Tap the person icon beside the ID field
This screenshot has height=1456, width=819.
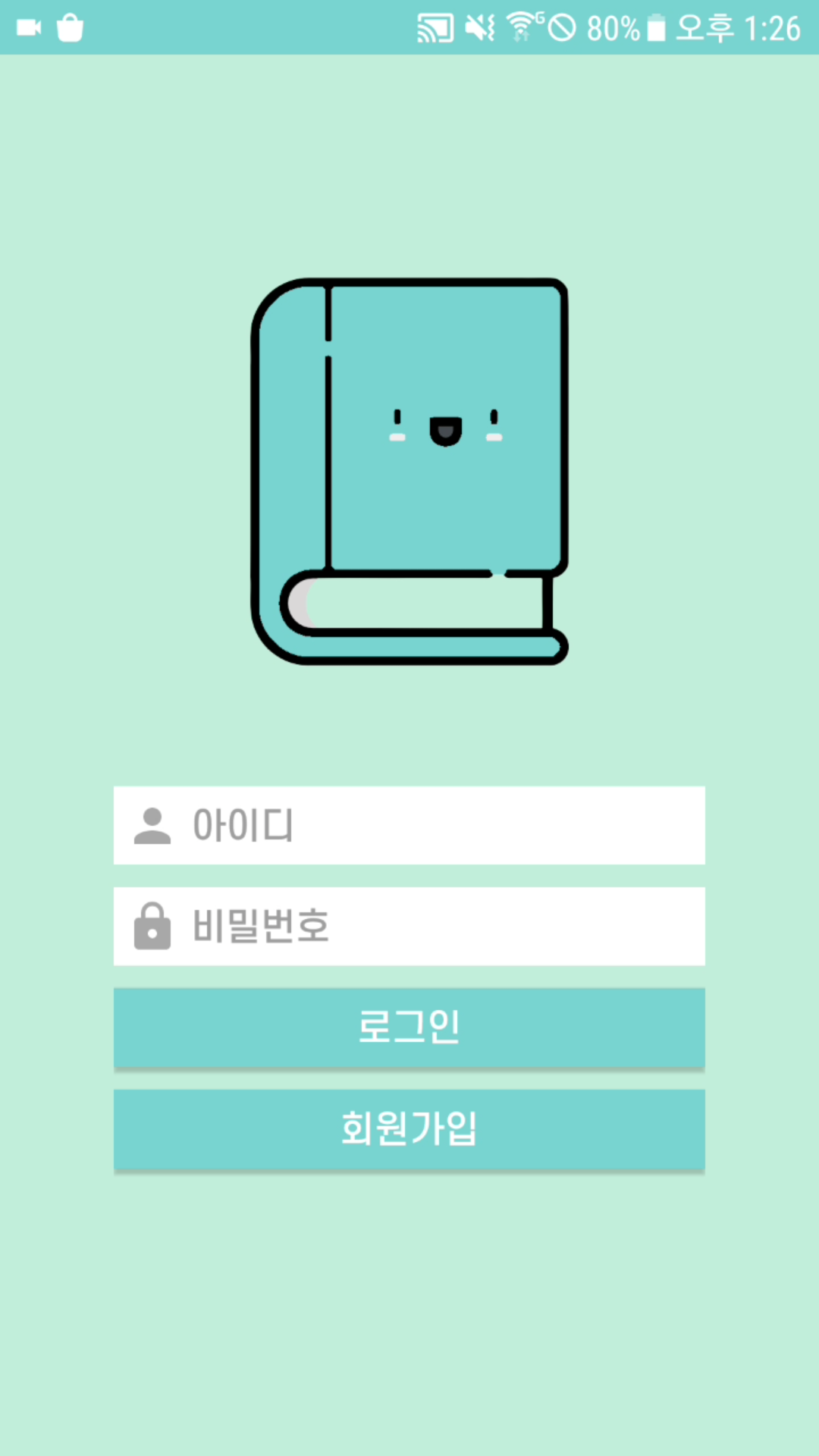pos(153,826)
